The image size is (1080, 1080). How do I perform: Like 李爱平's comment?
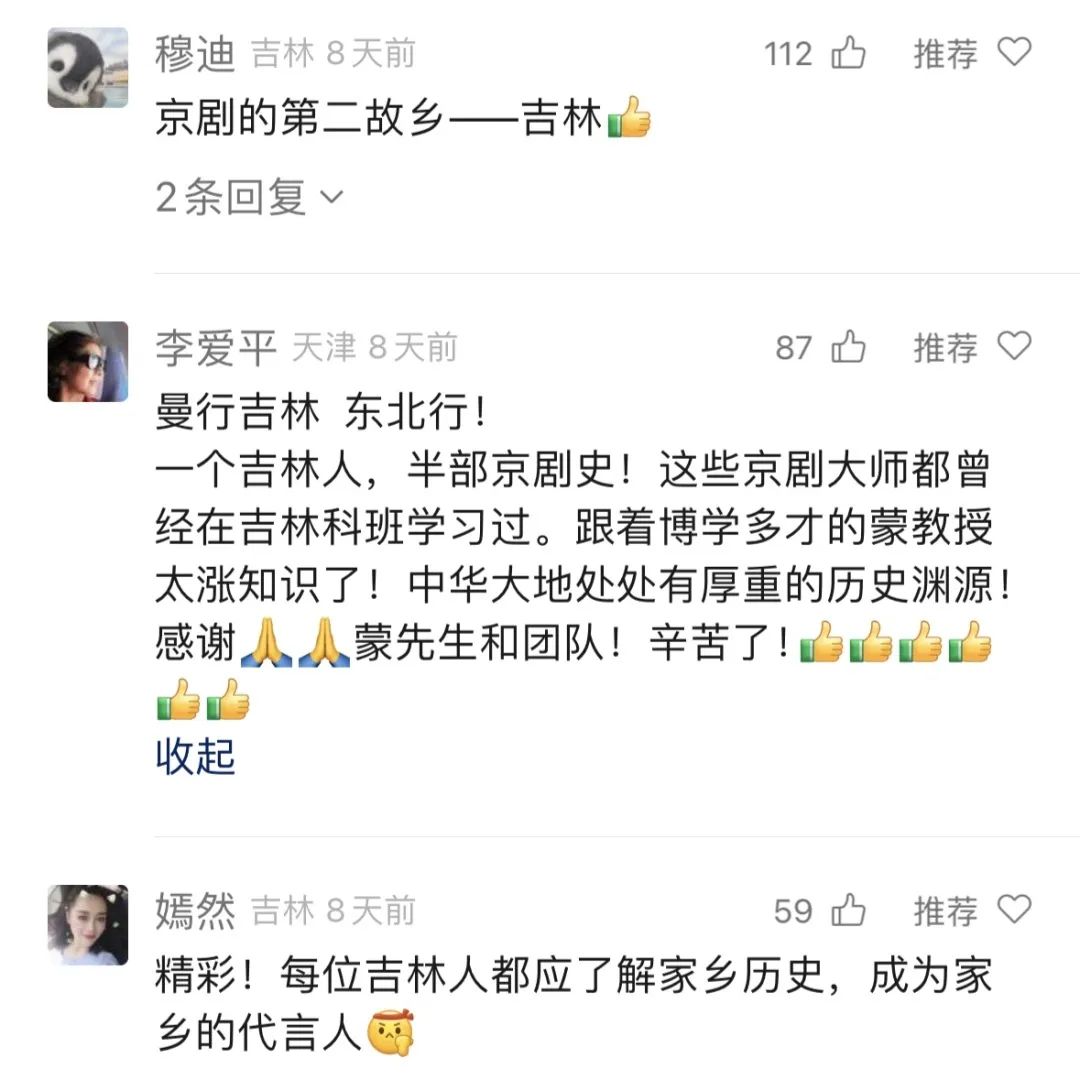[x=849, y=347]
